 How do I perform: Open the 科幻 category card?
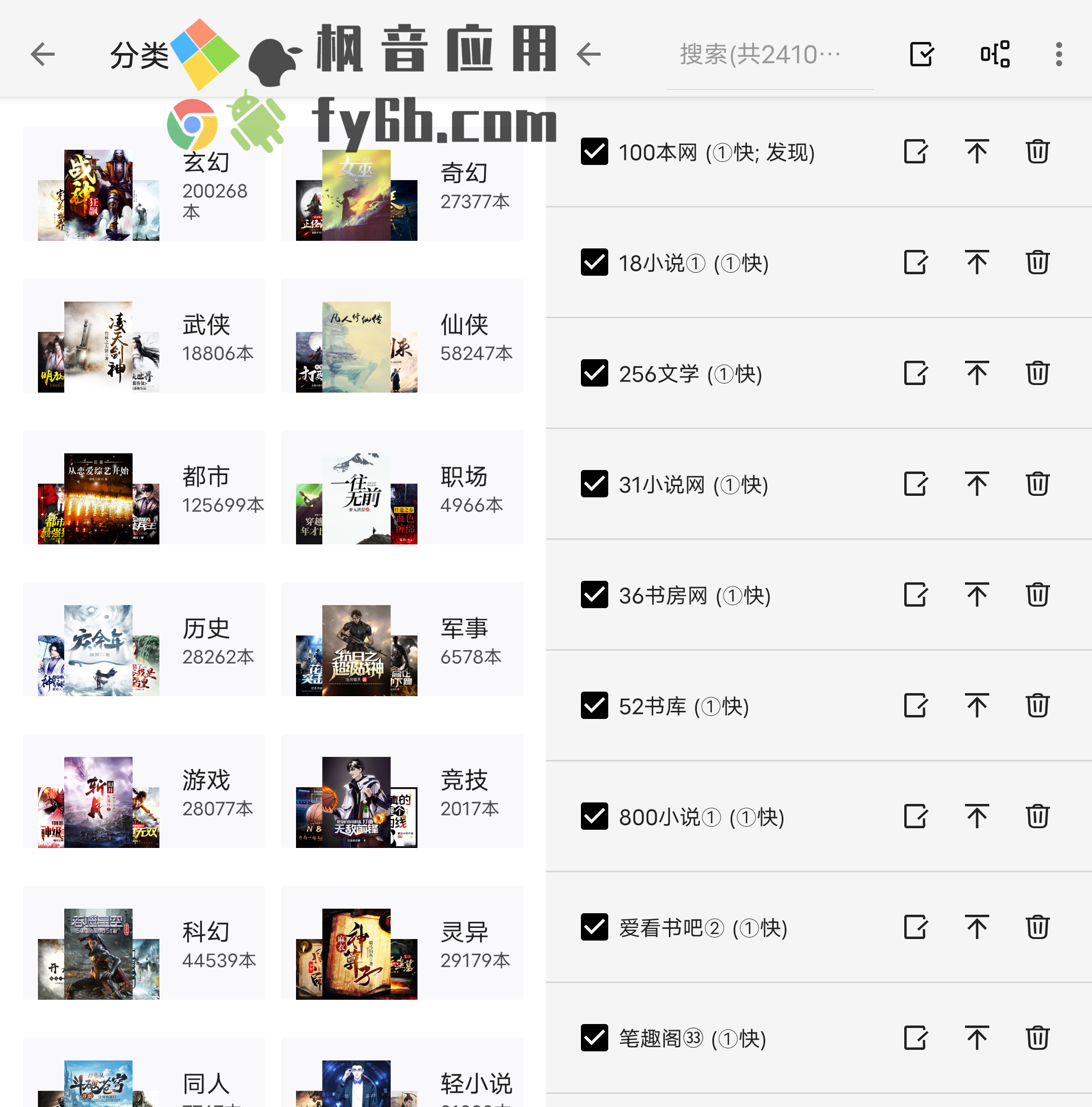(x=144, y=944)
